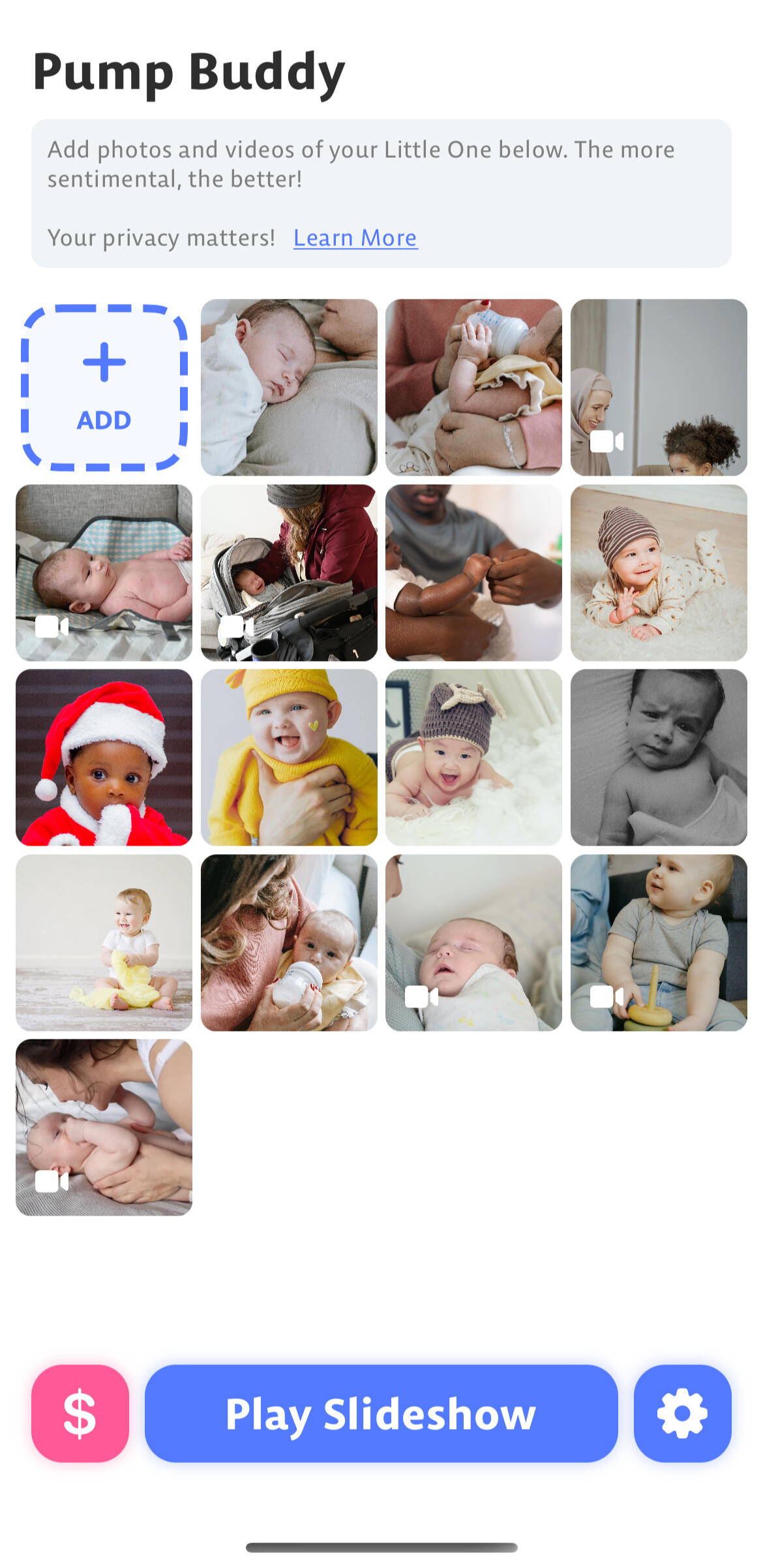This screenshot has width=763, height=1568.
Task: Open the Learn More privacy link
Action: point(355,238)
